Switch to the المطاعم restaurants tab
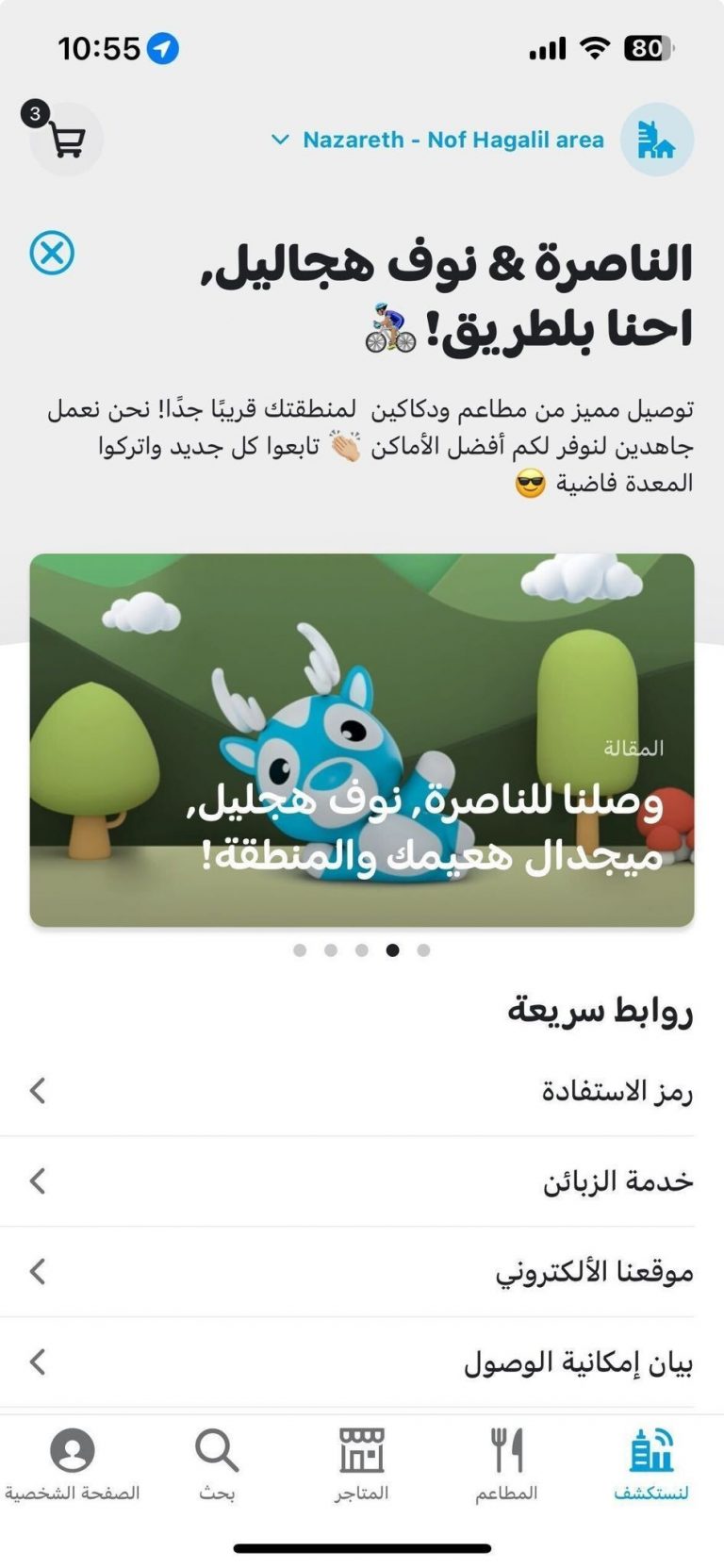 tap(506, 1463)
